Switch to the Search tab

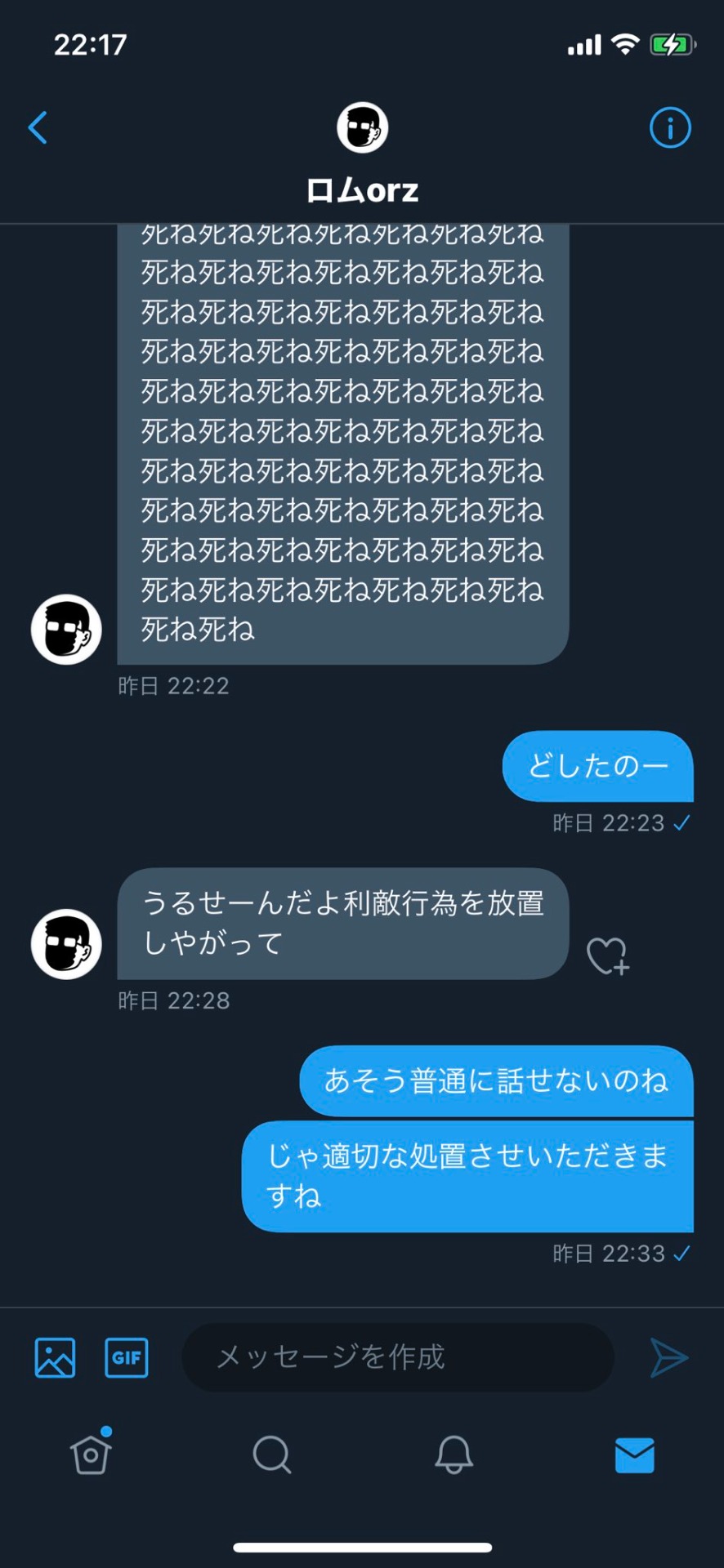point(271,1455)
